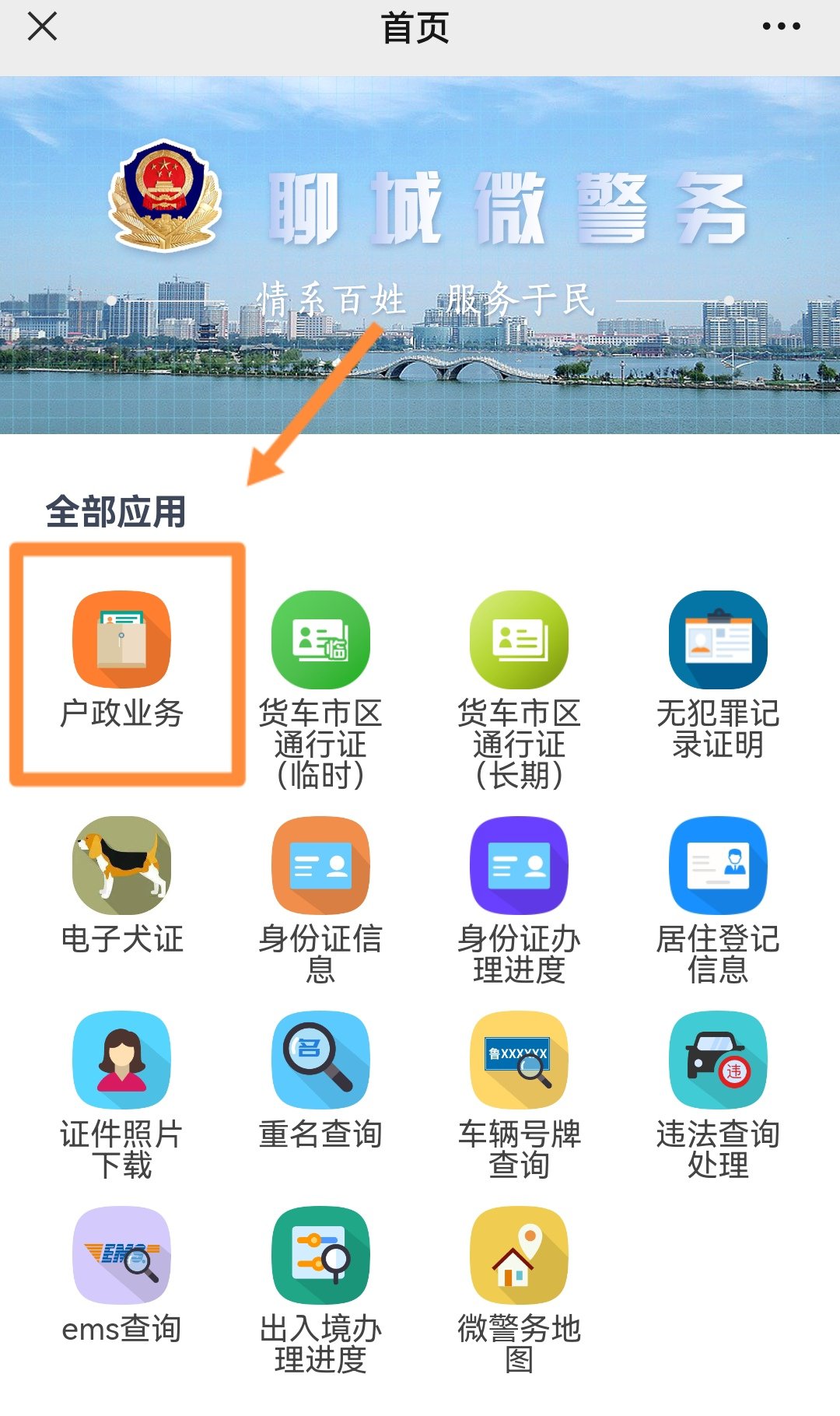
Task: Open 无犯罪记录证明 app
Action: tap(718, 640)
